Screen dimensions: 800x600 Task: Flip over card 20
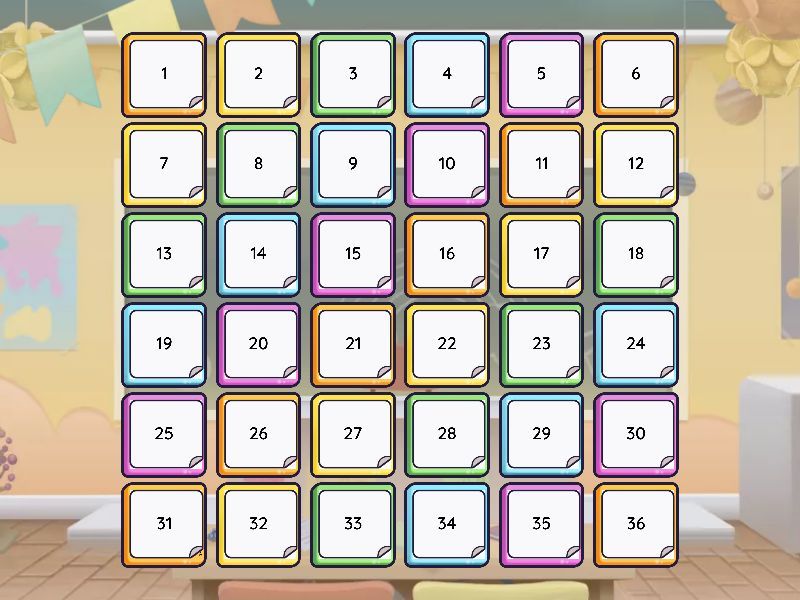click(258, 344)
